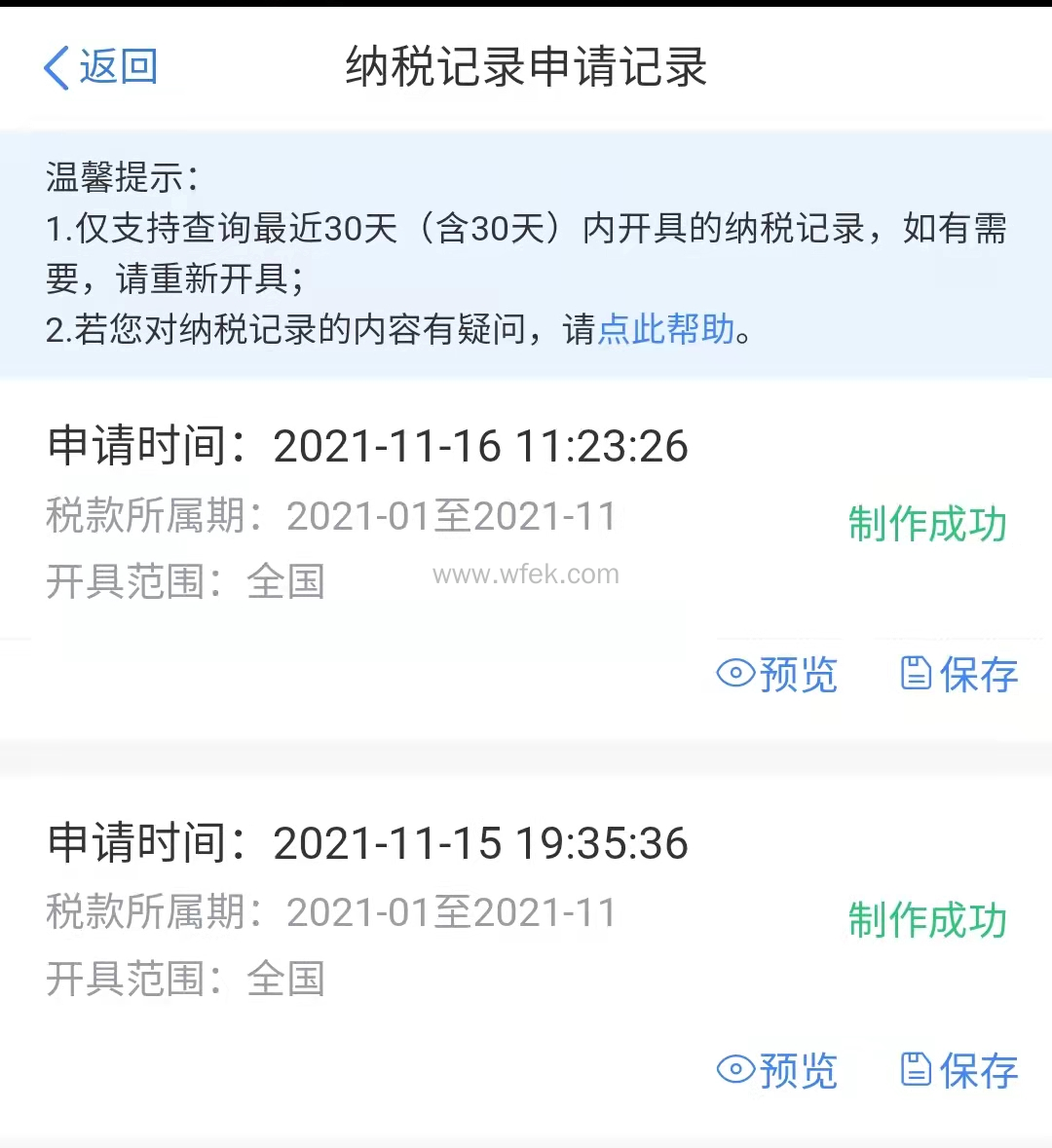Select the record applied on 2021-11-15 19:35:36
The image size is (1052, 1148).
tap(368, 843)
